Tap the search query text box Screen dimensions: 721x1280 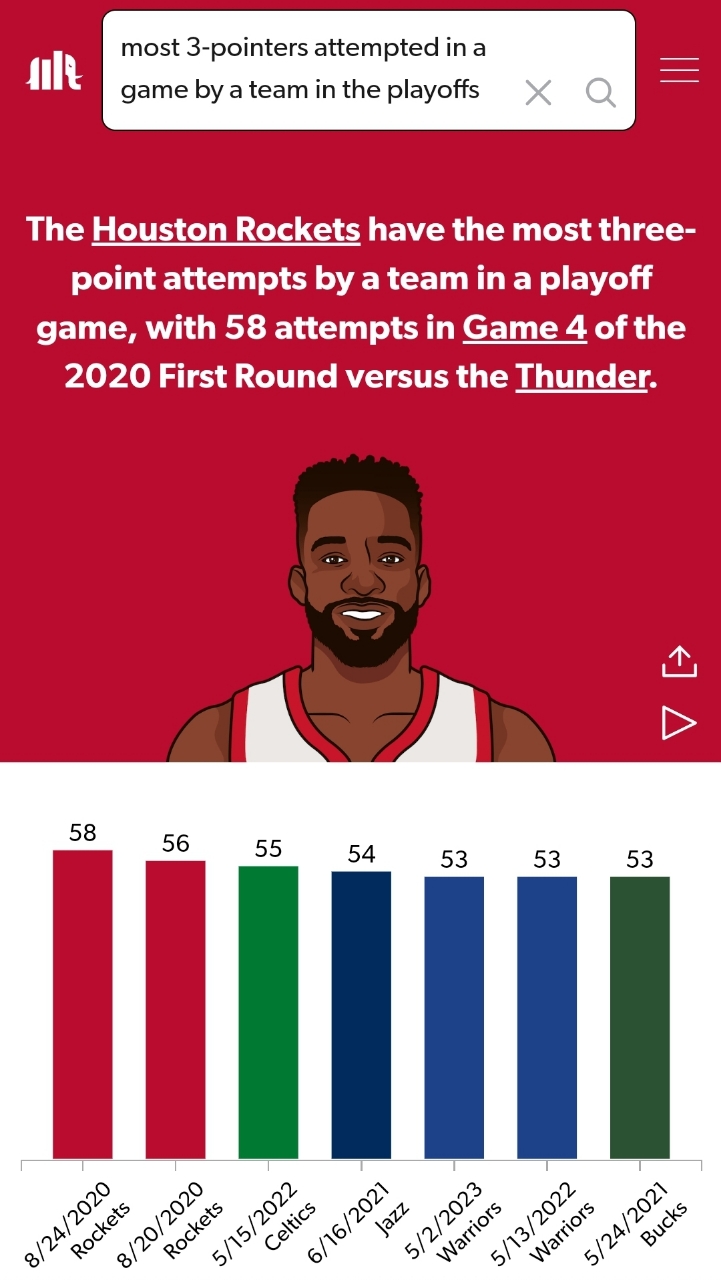[310, 70]
